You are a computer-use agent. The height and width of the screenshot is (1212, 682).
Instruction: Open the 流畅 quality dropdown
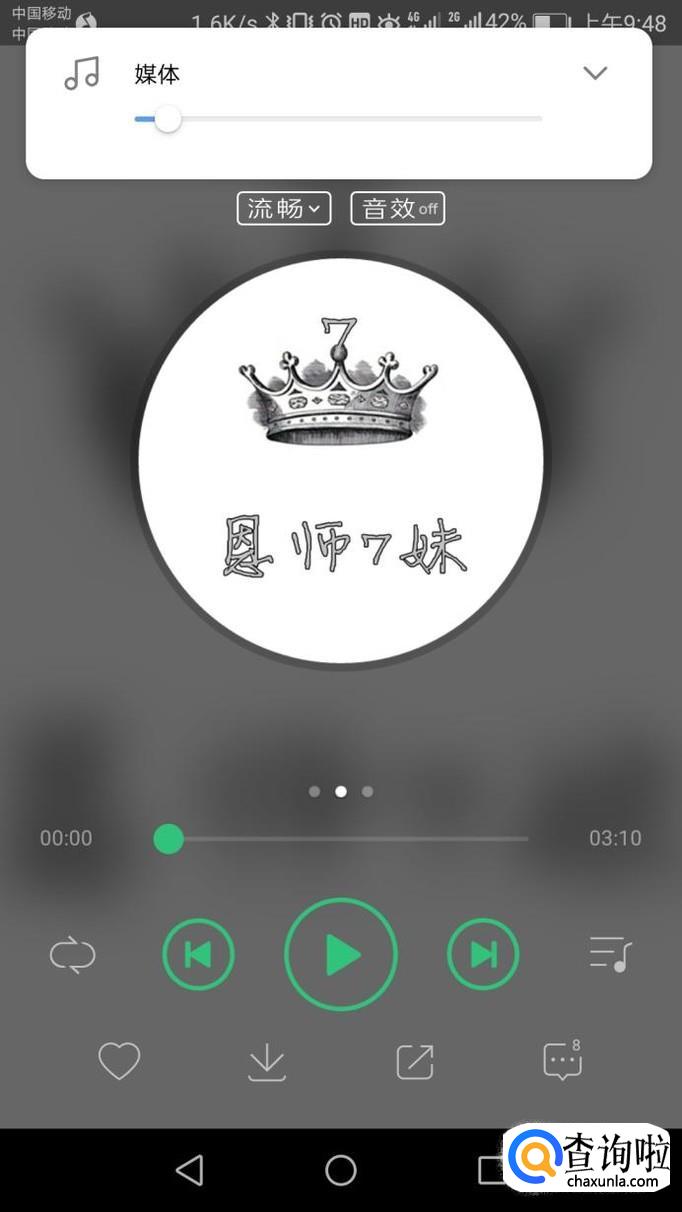(284, 208)
